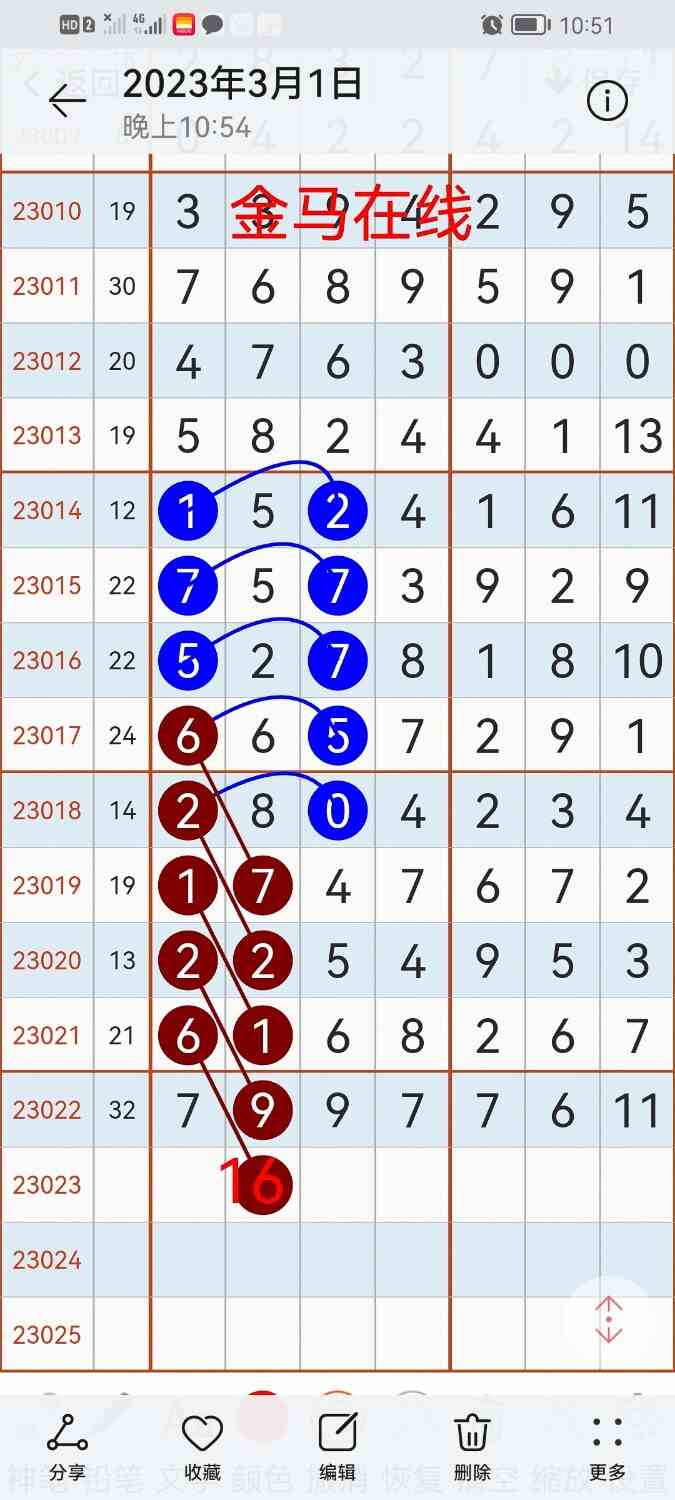Tap the floating up-down arrows button
The width and height of the screenshot is (675, 1500).
click(x=608, y=1320)
